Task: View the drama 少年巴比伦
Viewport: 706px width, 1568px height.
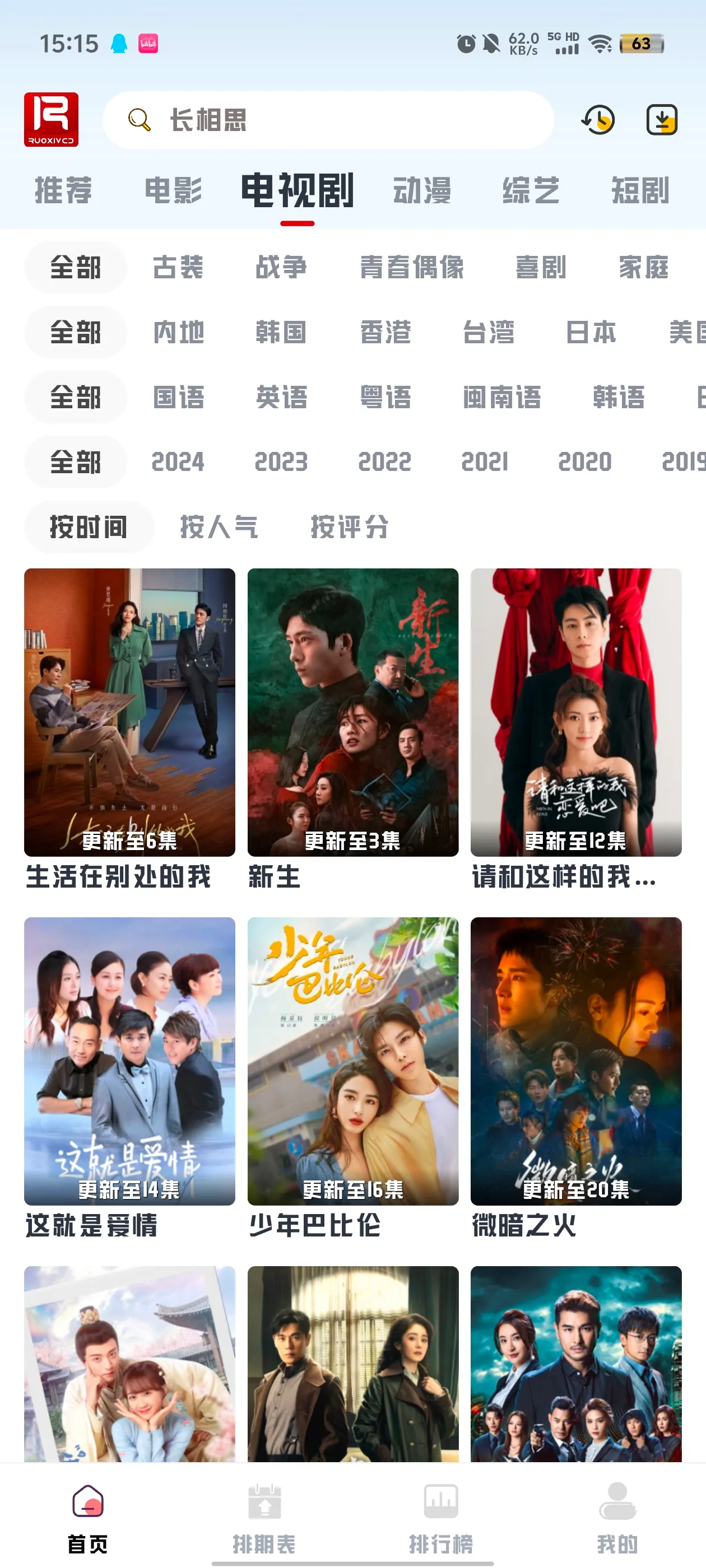Action: (x=352, y=1061)
